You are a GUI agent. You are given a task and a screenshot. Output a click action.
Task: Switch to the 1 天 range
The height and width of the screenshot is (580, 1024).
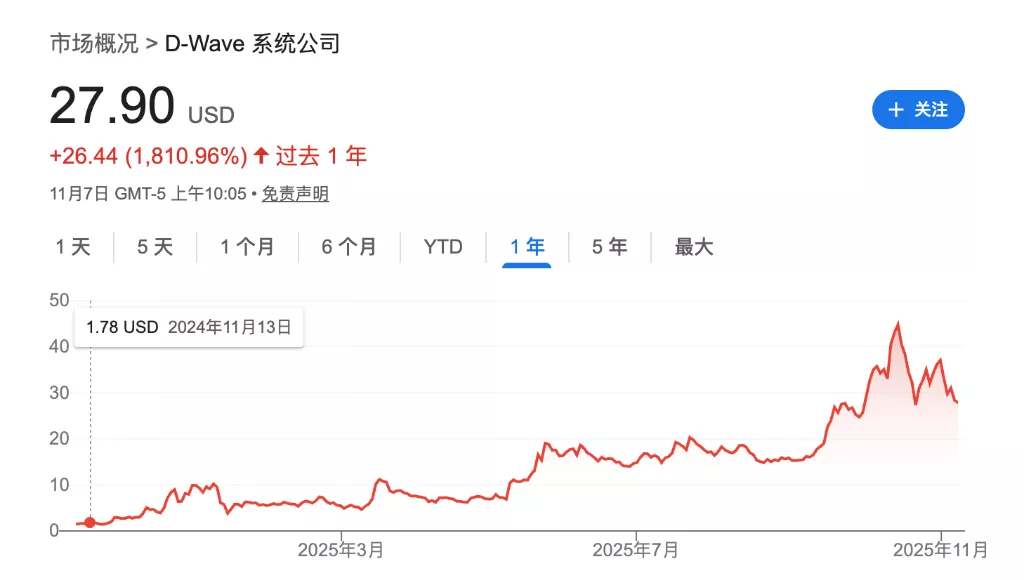(73, 247)
